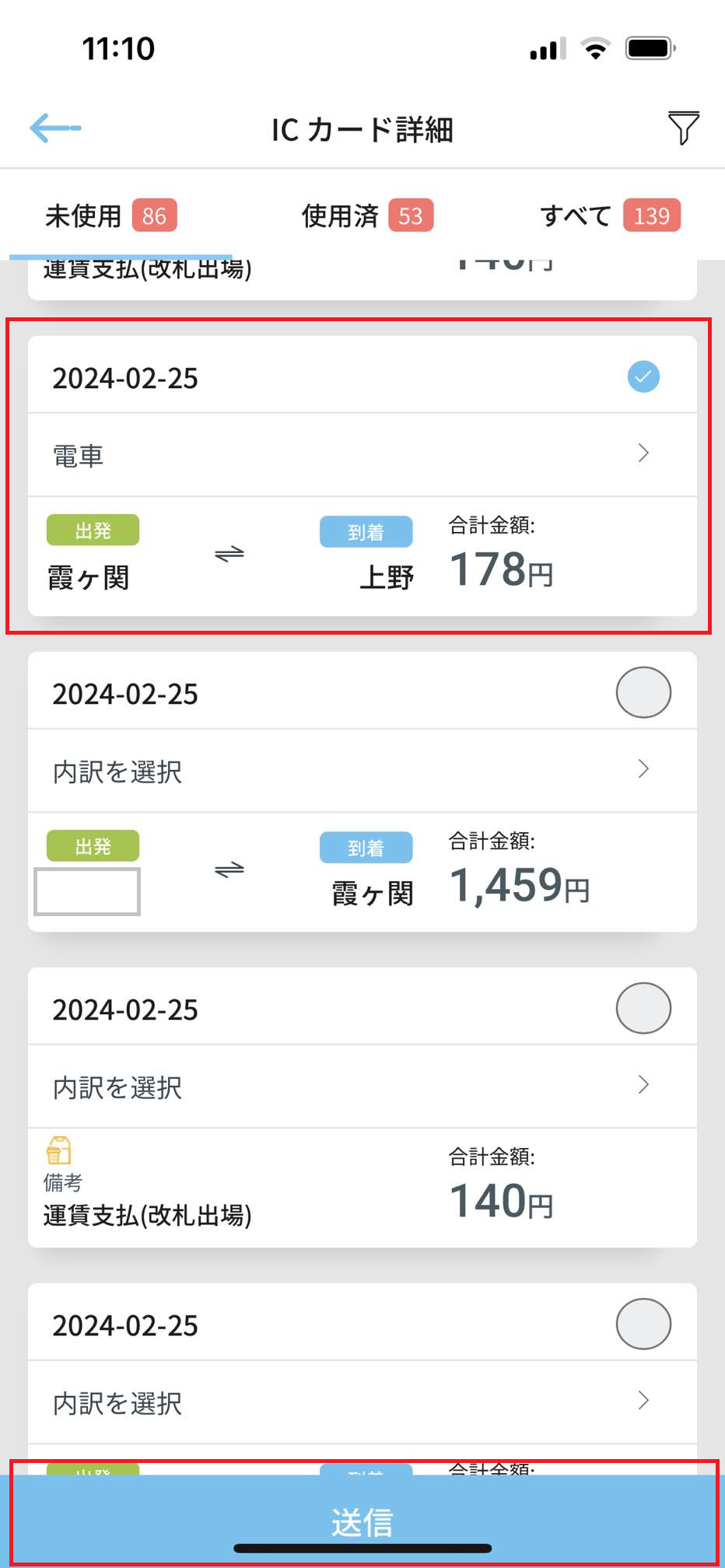
Task: Uncheck the 178円 entry checkmark
Action: (643, 377)
